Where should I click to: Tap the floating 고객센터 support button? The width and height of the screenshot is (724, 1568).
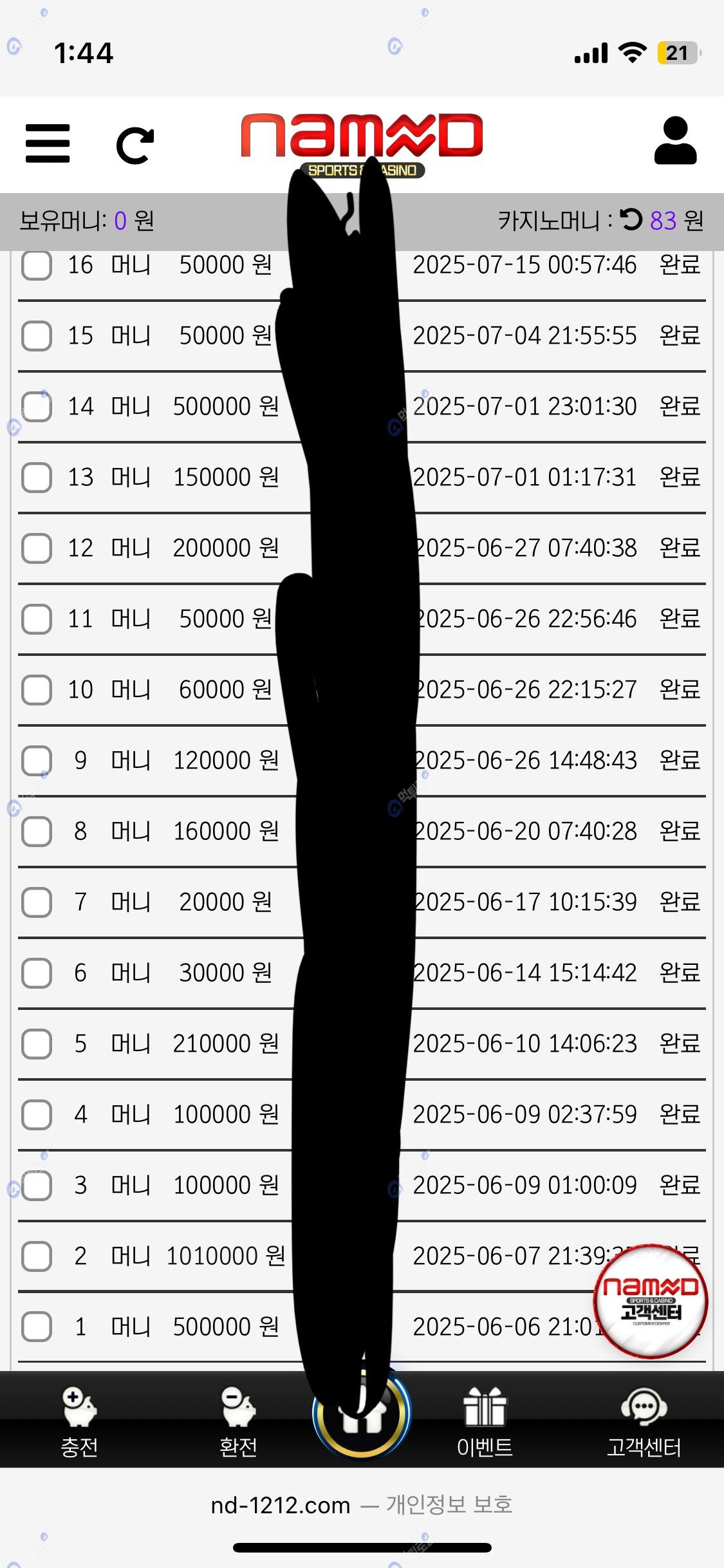click(650, 1302)
